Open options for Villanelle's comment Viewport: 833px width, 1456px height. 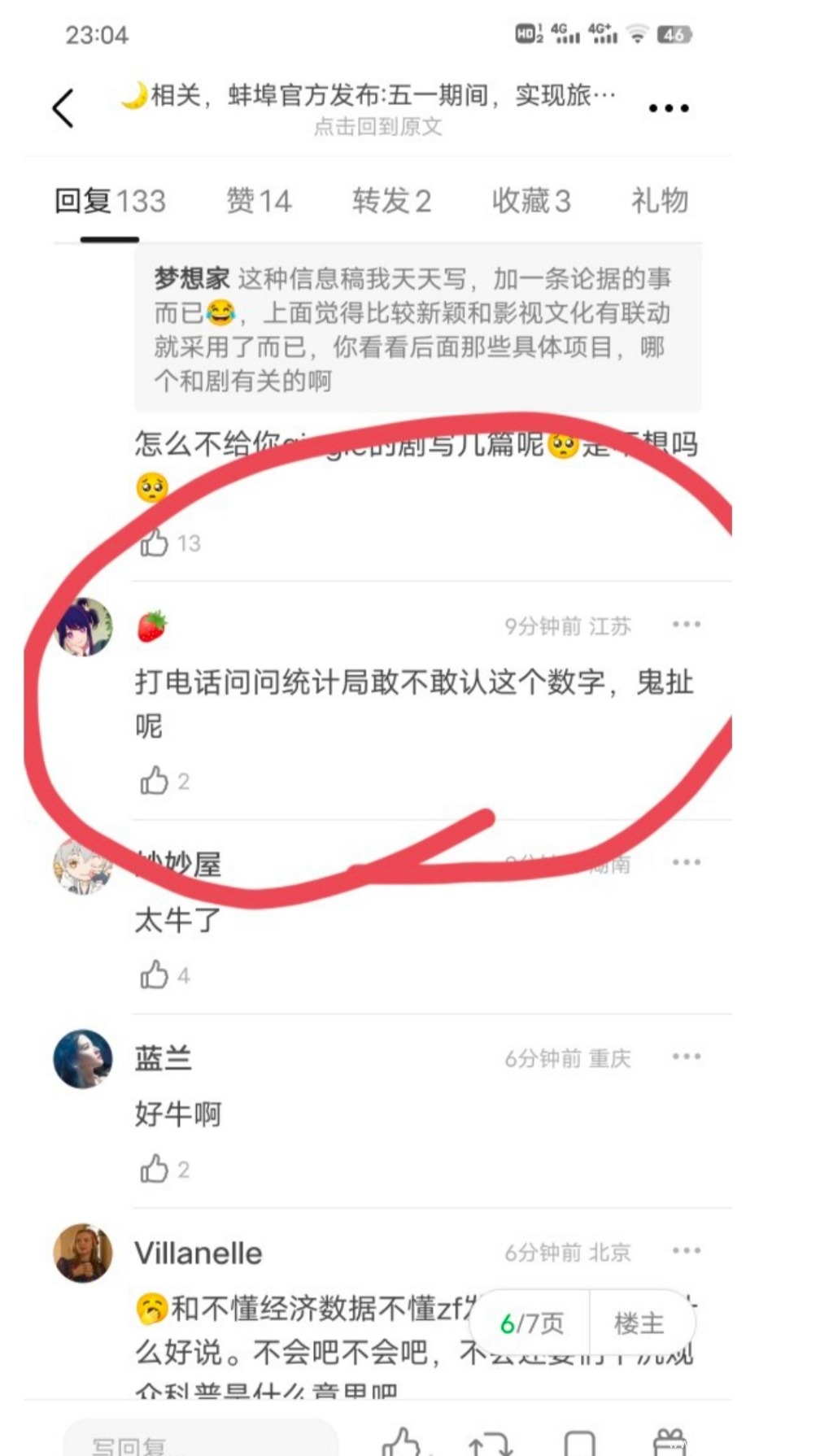(686, 1251)
